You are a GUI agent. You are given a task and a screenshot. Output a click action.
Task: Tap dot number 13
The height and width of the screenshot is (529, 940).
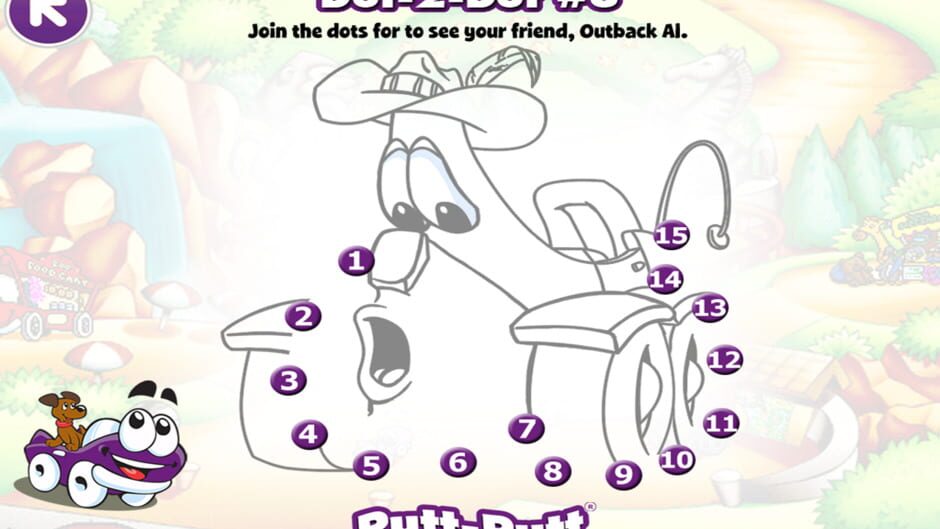click(x=710, y=308)
